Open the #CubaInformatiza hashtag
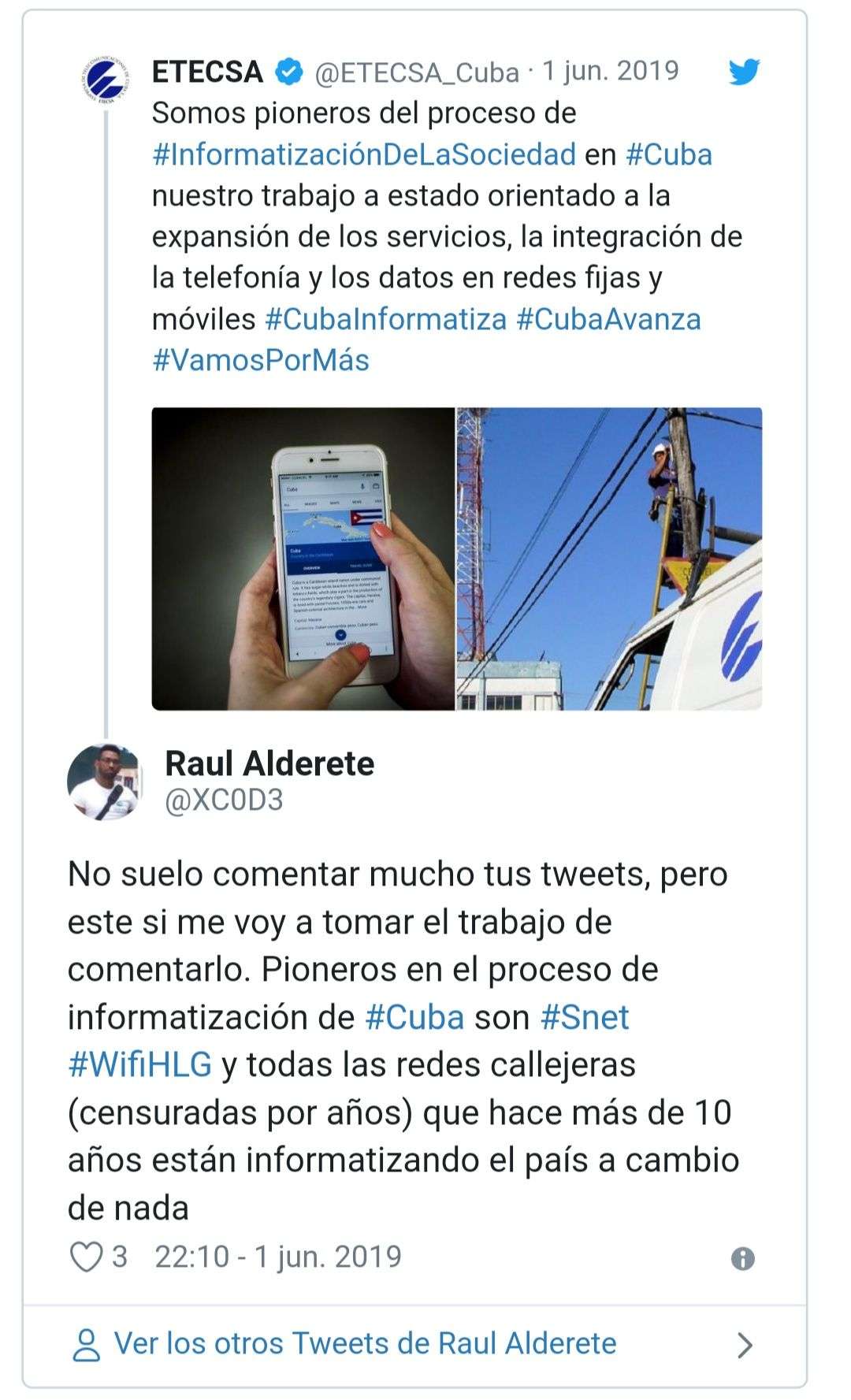This screenshot has width=851, height=1400. pyautogui.click(x=385, y=319)
